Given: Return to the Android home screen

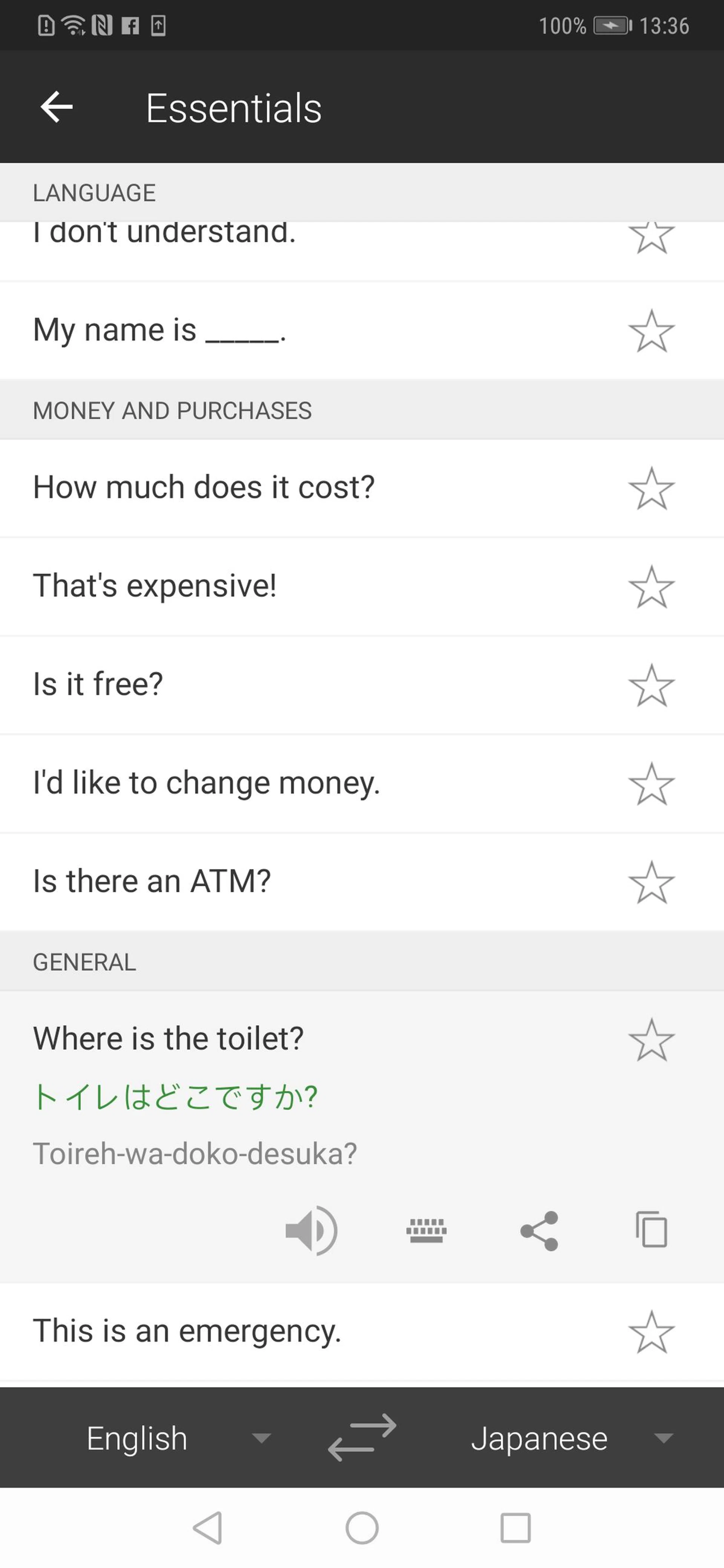Looking at the screenshot, I should click(x=362, y=1528).
